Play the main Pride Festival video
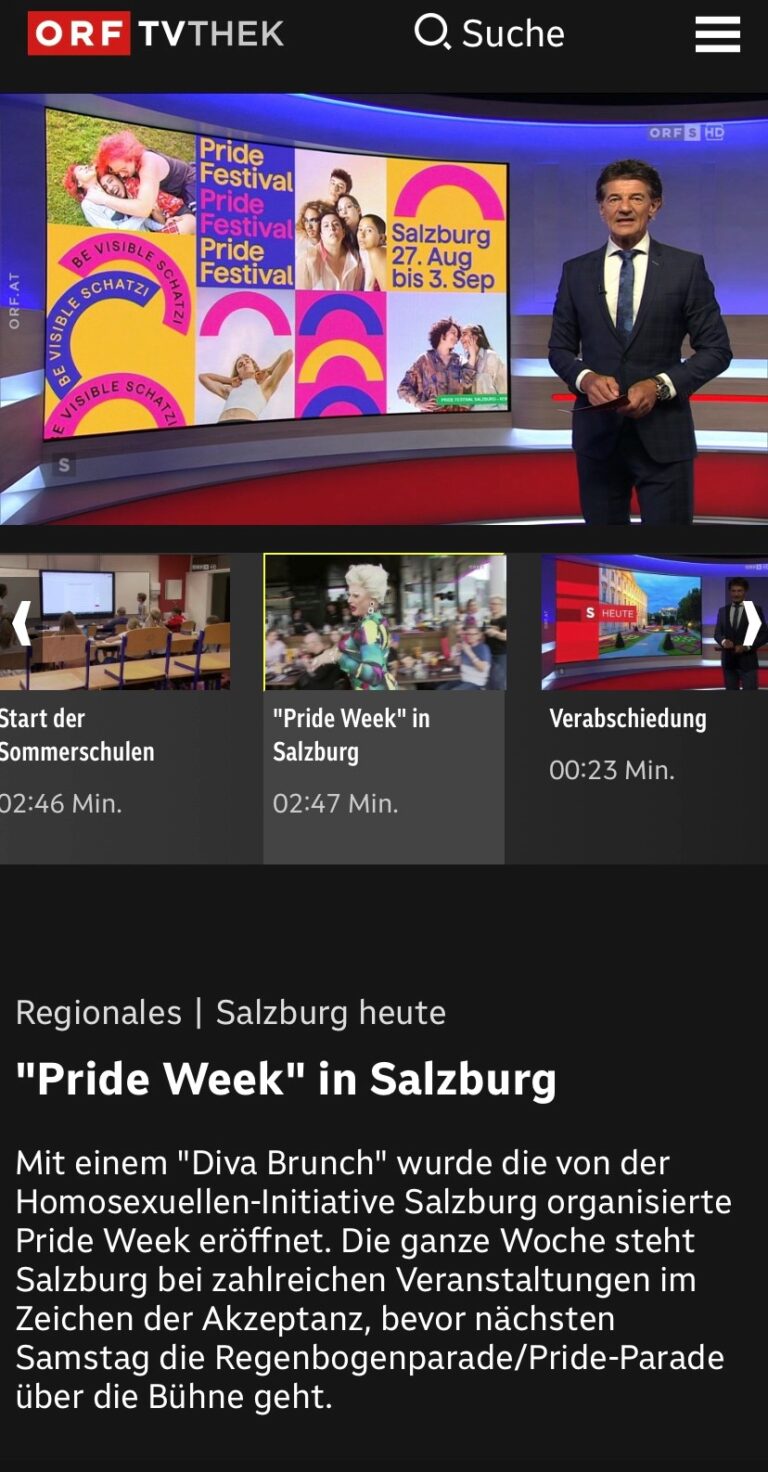The width and height of the screenshot is (768, 1472). [x=384, y=308]
